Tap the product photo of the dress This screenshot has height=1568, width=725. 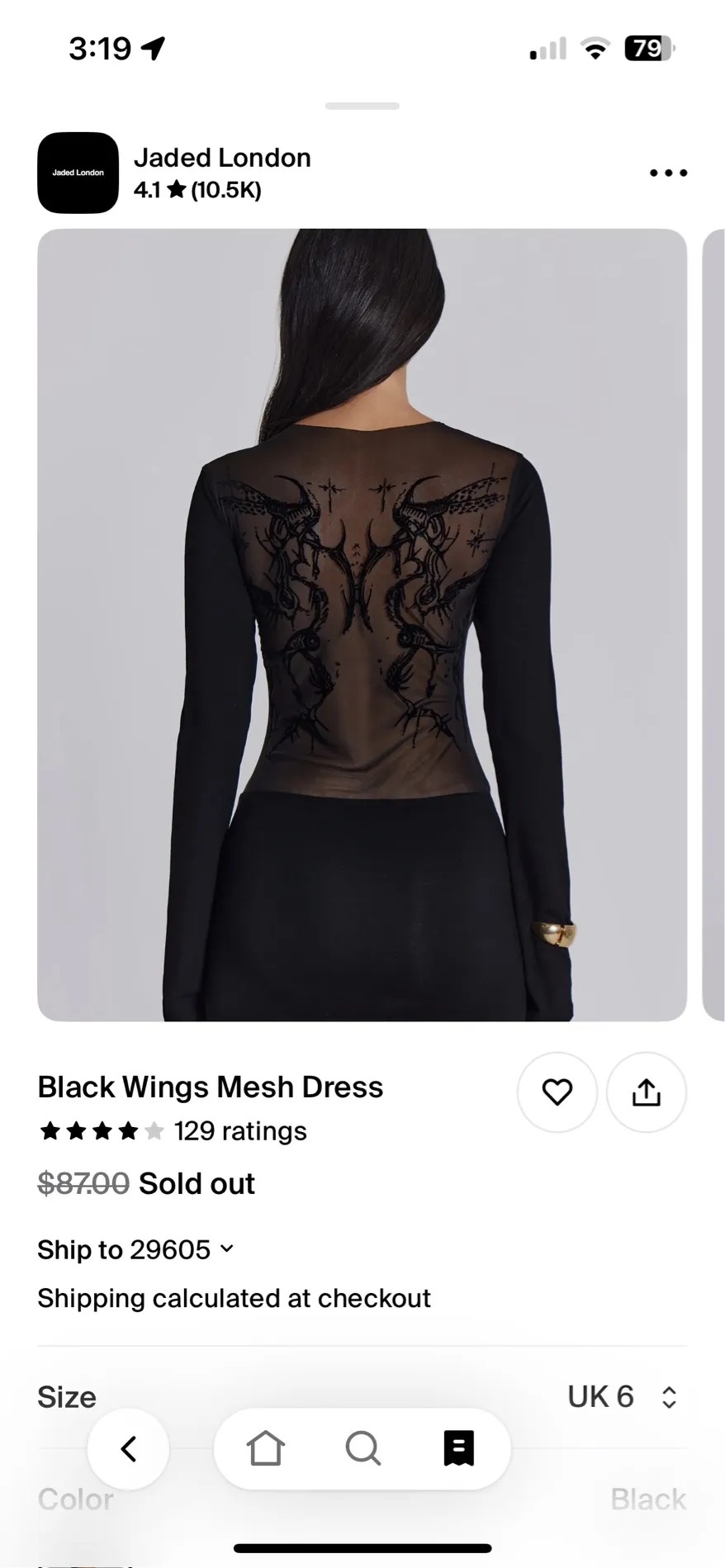click(362, 623)
